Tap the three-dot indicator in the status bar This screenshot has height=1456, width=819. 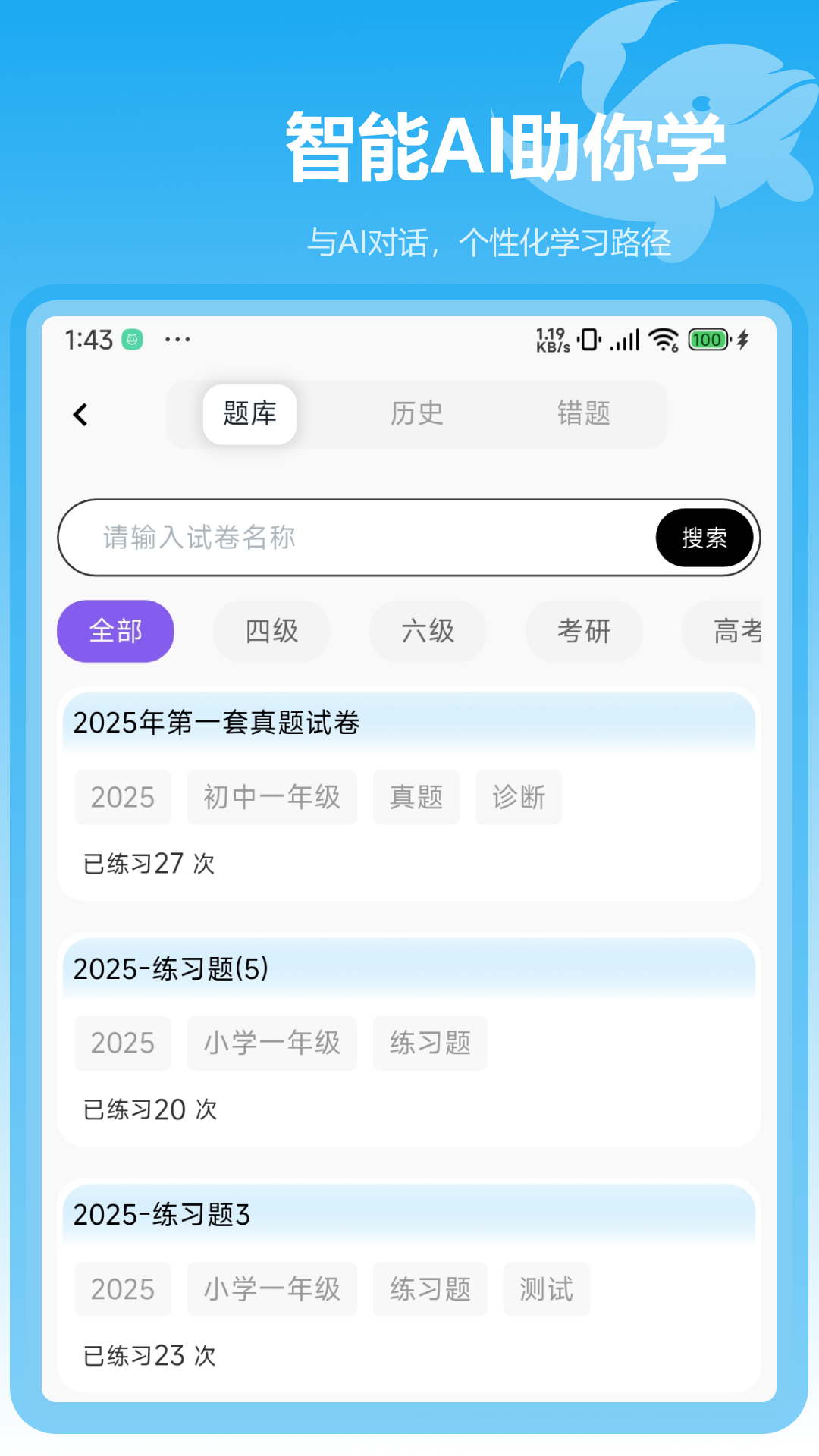coord(176,339)
